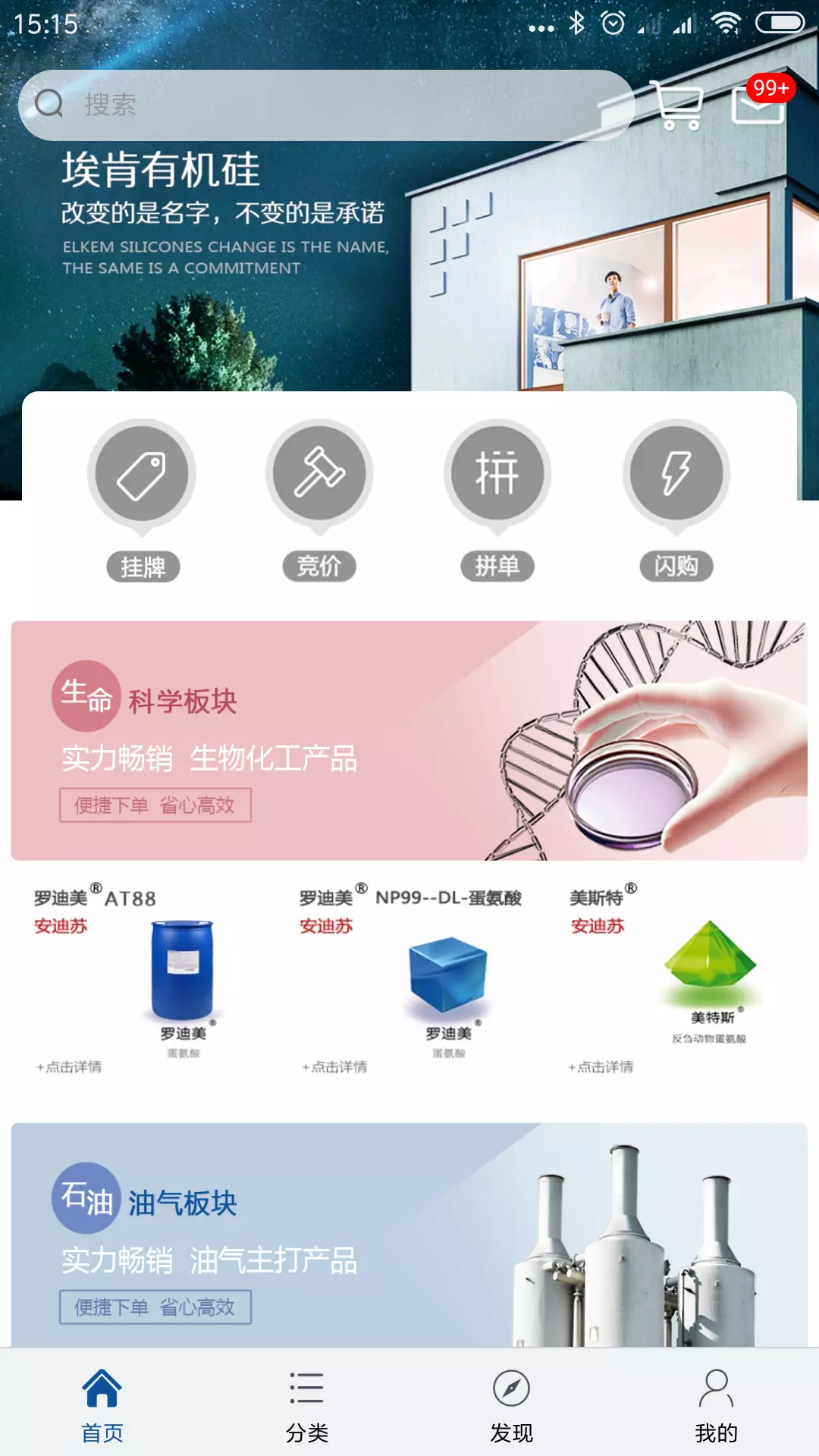Viewport: 819px width, 1456px height.
Task: Open the 埃肯有机硅 banner
Action: [x=409, y=227]
